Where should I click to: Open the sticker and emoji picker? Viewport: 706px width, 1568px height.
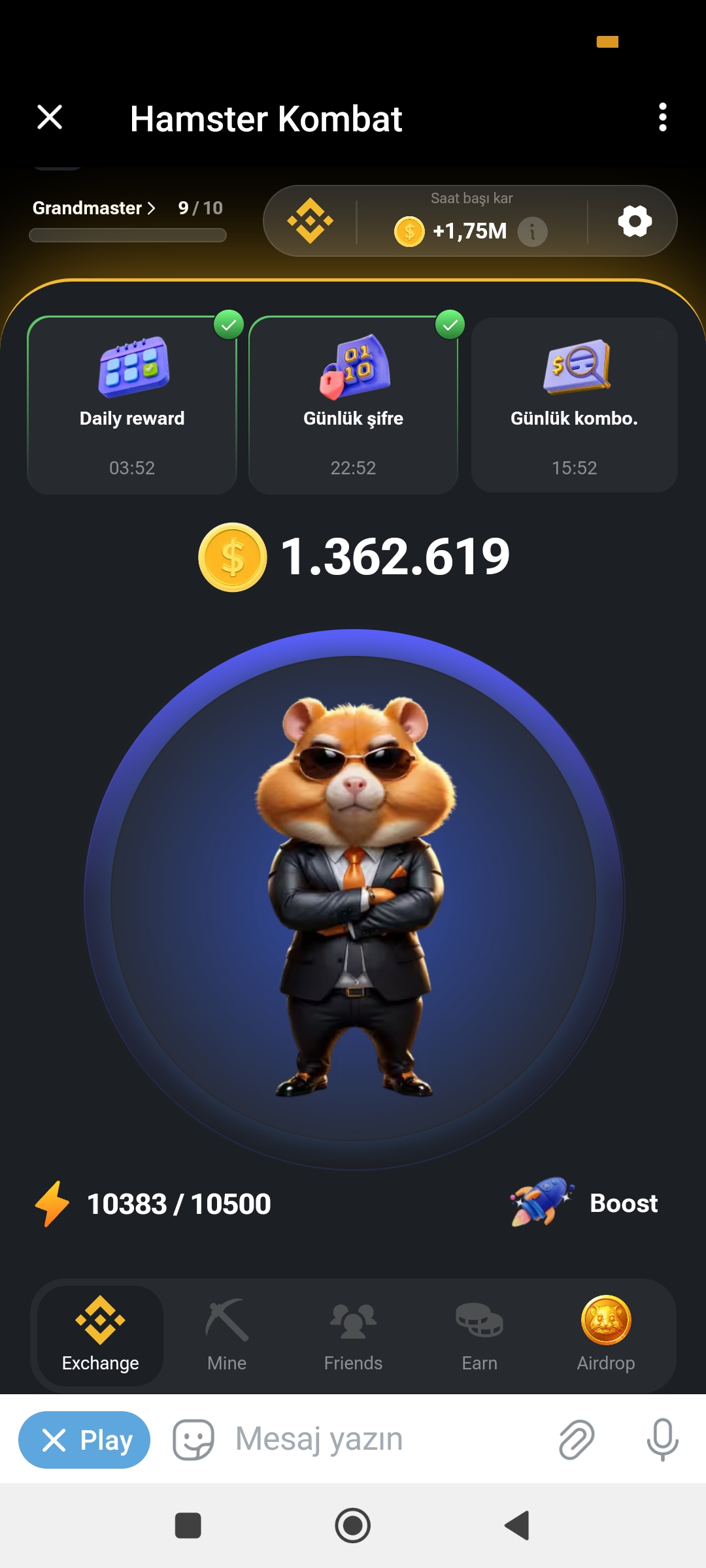coord(193,1440)
